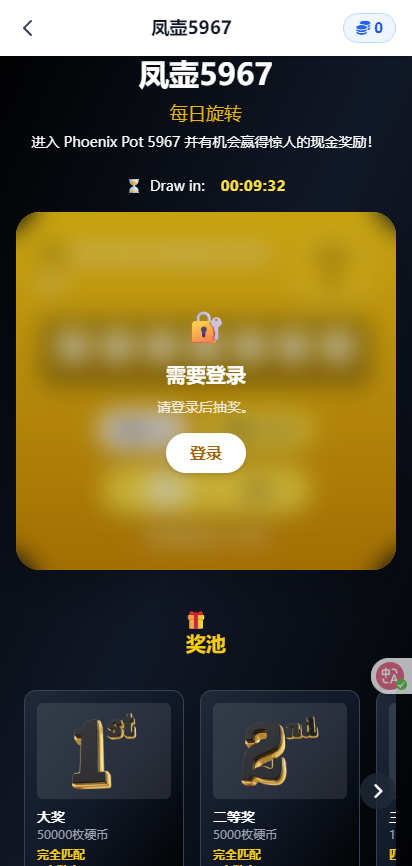The image size is (412, 866).
Task: Tap the 登录 login button
Action: click(206, 453)
